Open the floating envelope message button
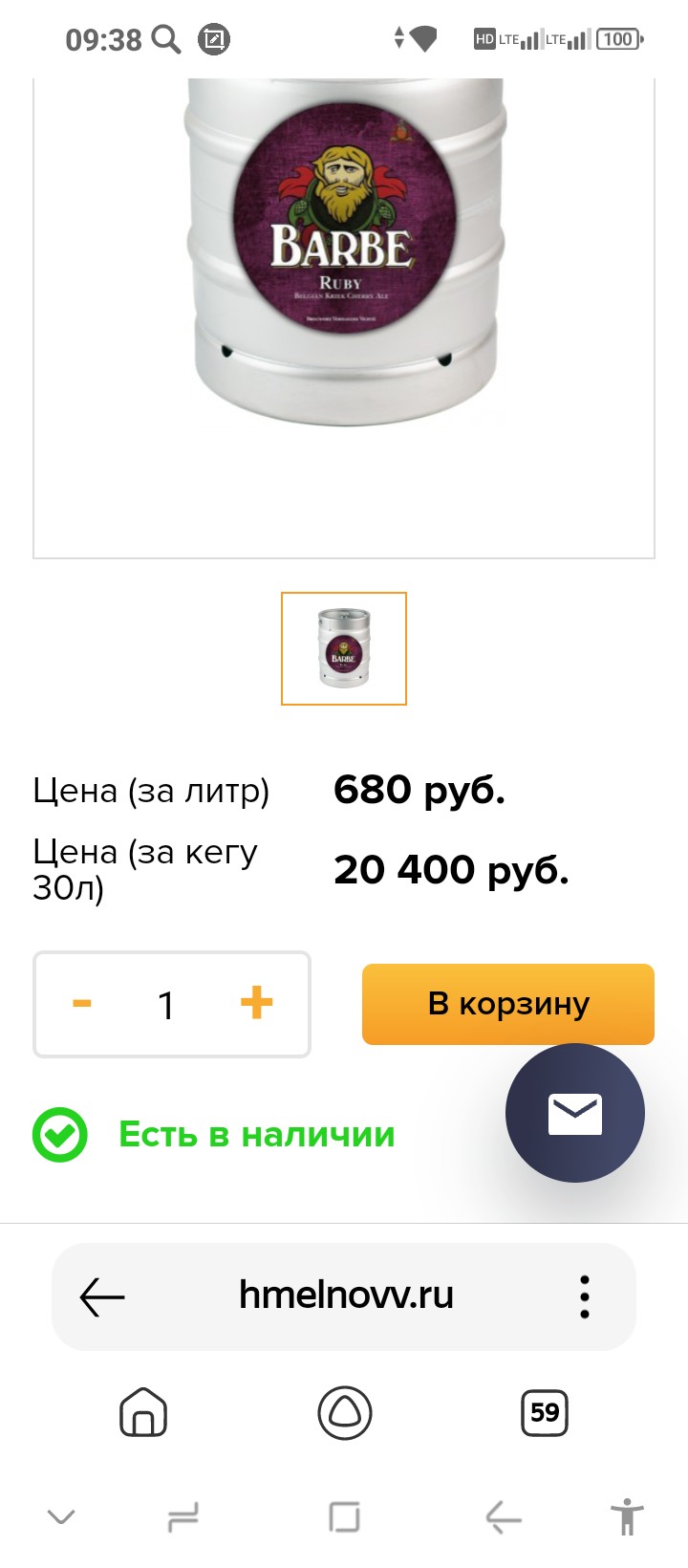Screen dimensions: 688x1568 (574, 1113)
